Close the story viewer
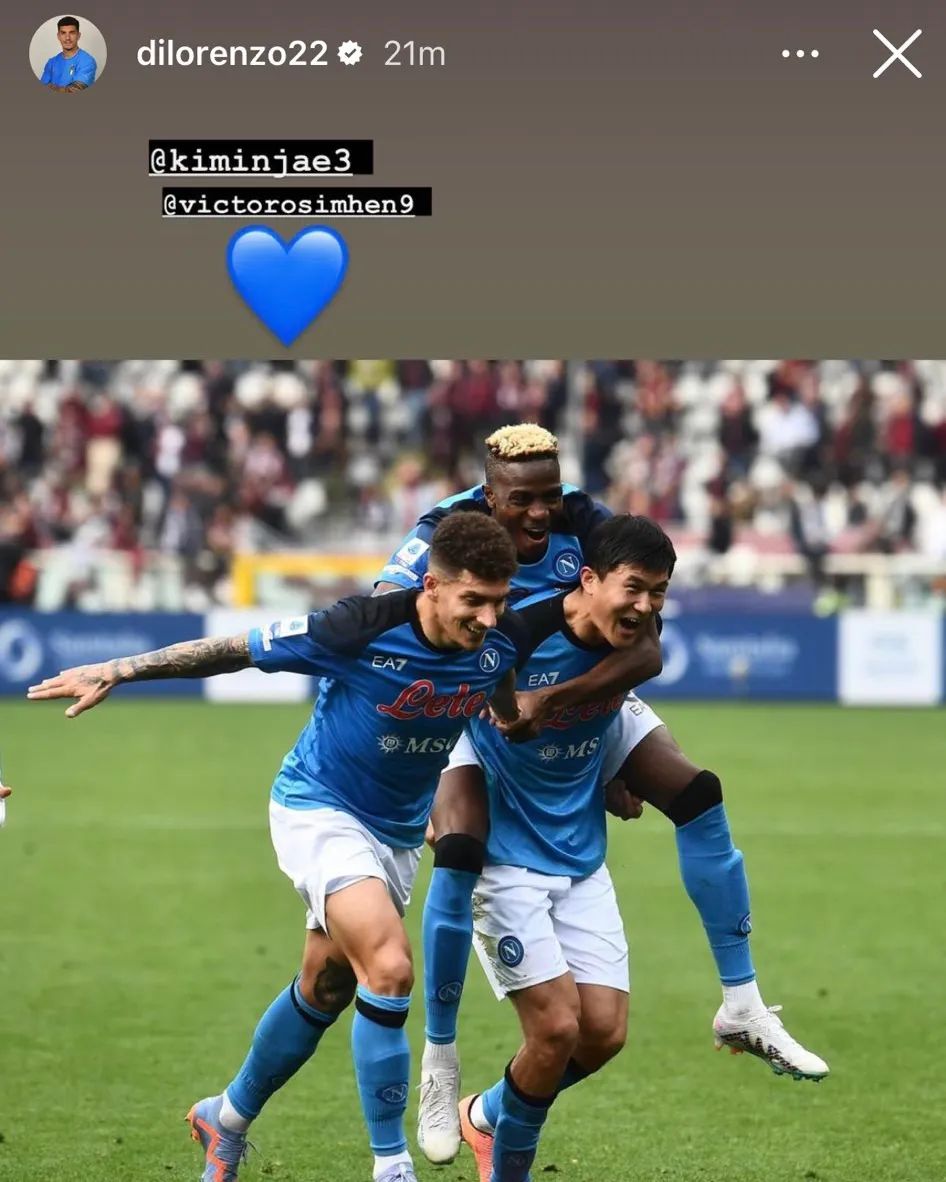 897,54
